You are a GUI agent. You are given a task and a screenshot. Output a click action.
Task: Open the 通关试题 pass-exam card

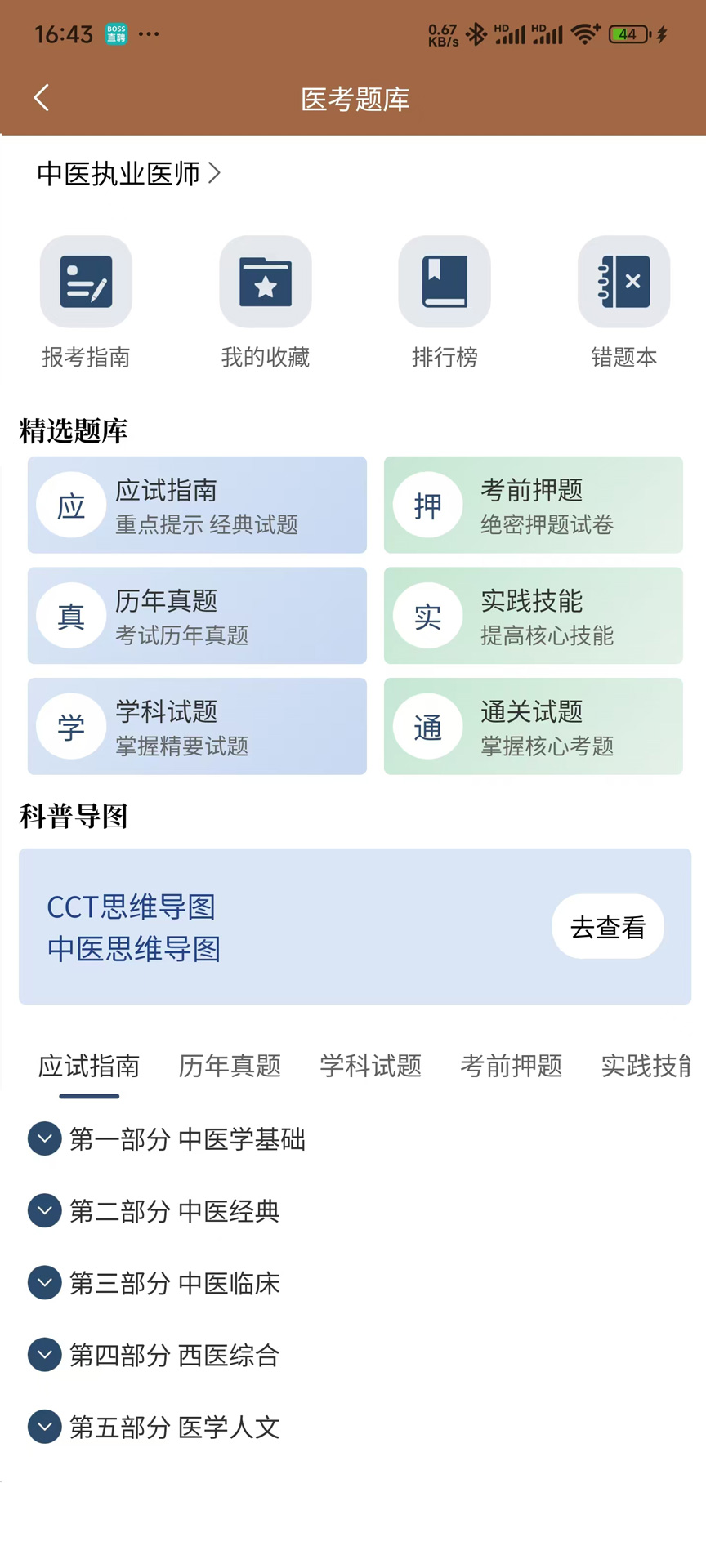tap(533, 726)
